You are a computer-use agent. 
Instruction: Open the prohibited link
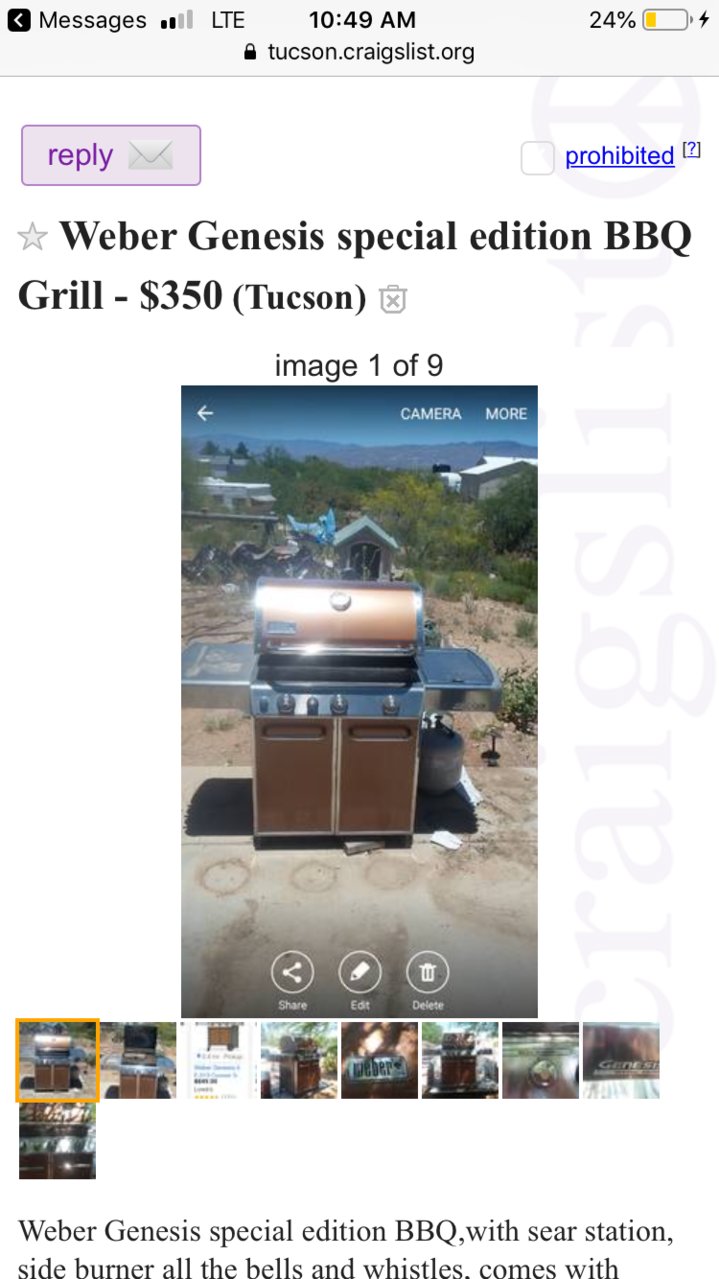[620, 156]
